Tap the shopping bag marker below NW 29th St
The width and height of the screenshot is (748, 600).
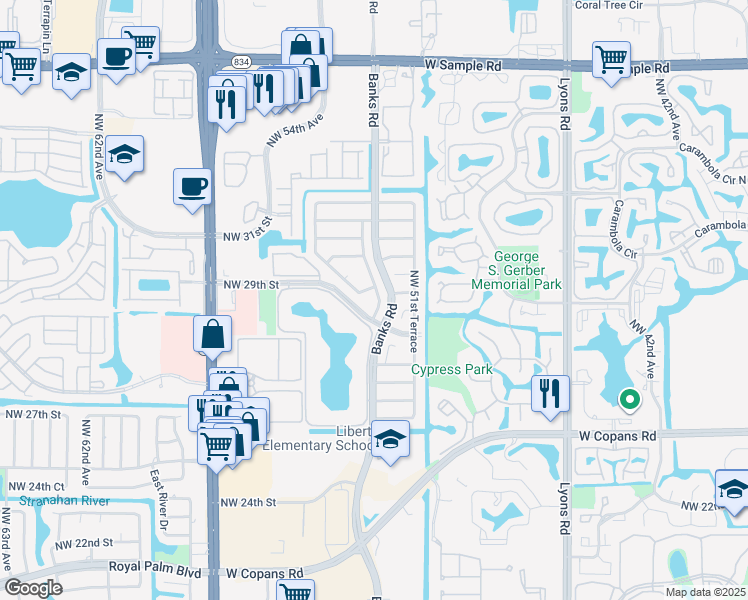(x=213, y=334)
